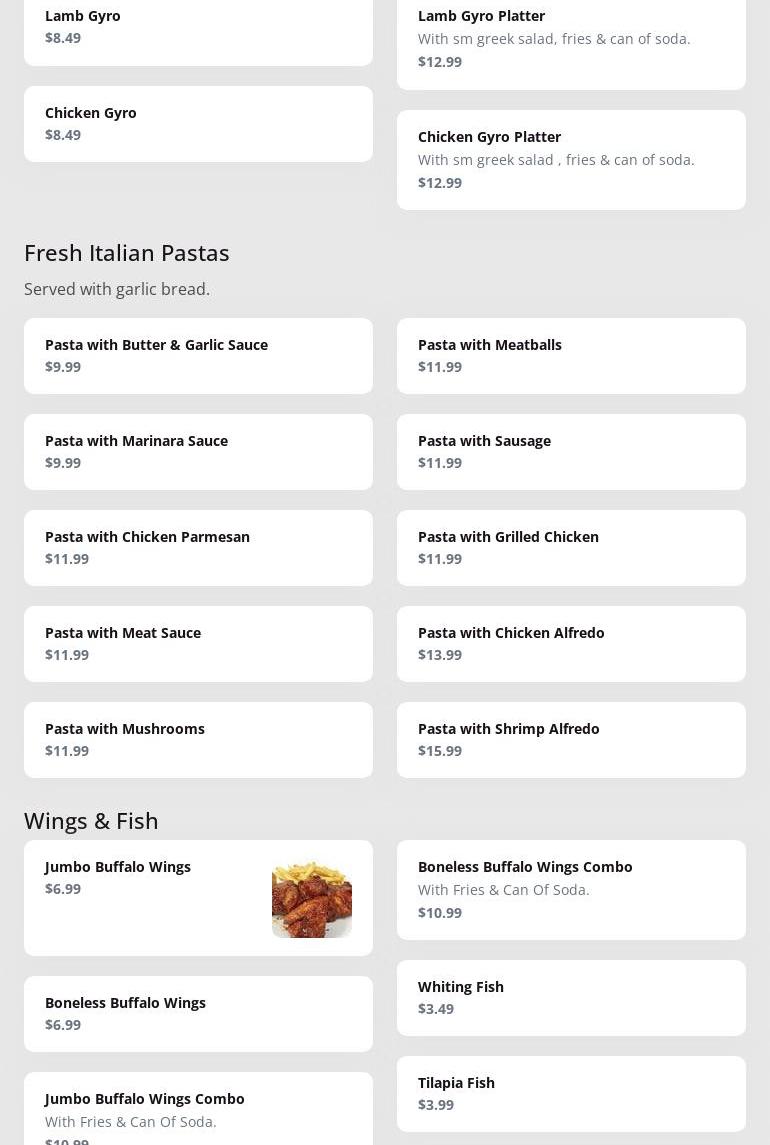Choose Pasta with Marinara Sauce
This screenshot has width=770, height=1145.
198,452
